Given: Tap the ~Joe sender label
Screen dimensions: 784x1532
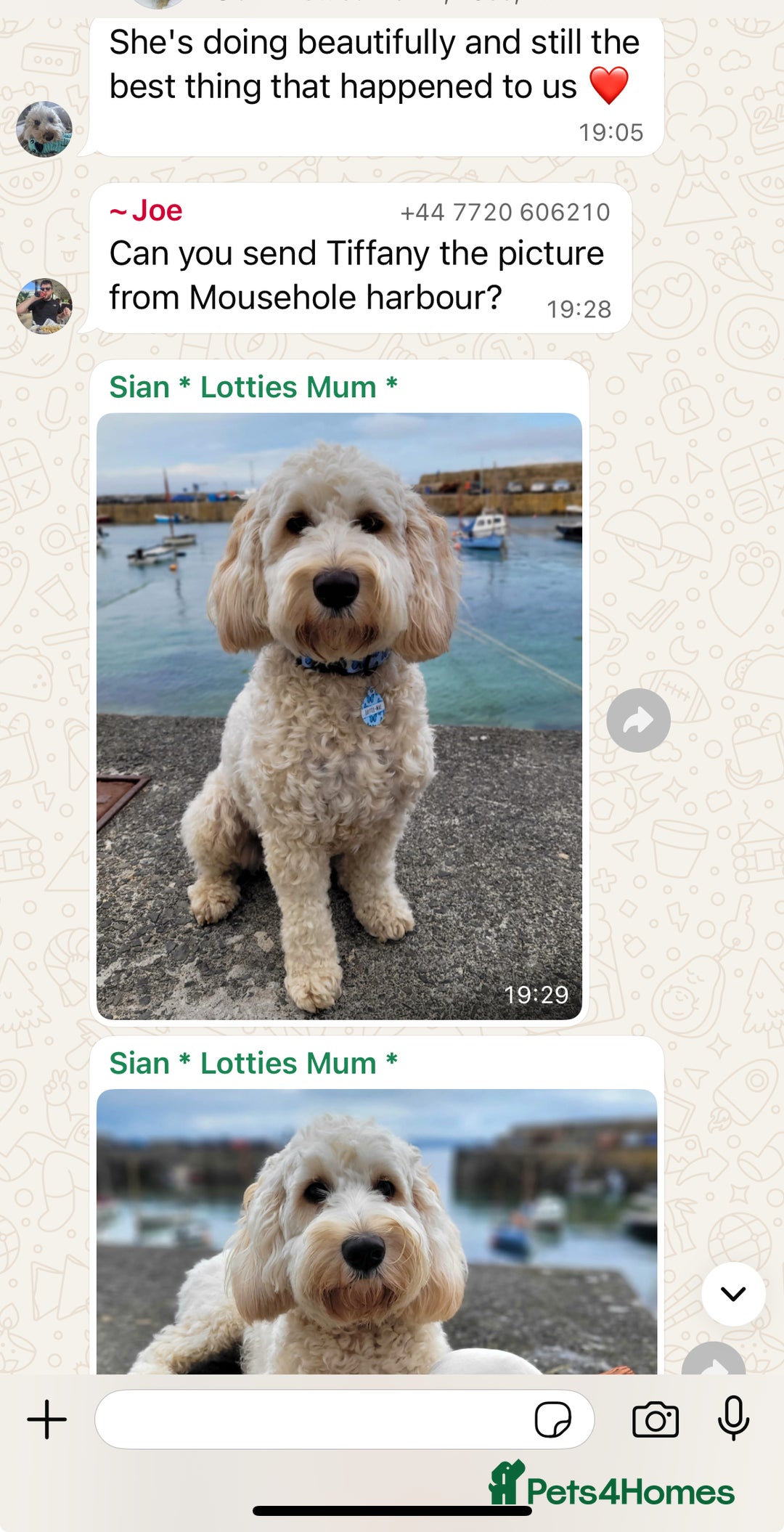Looking at the screenshot, I should (x=146, y=212).
